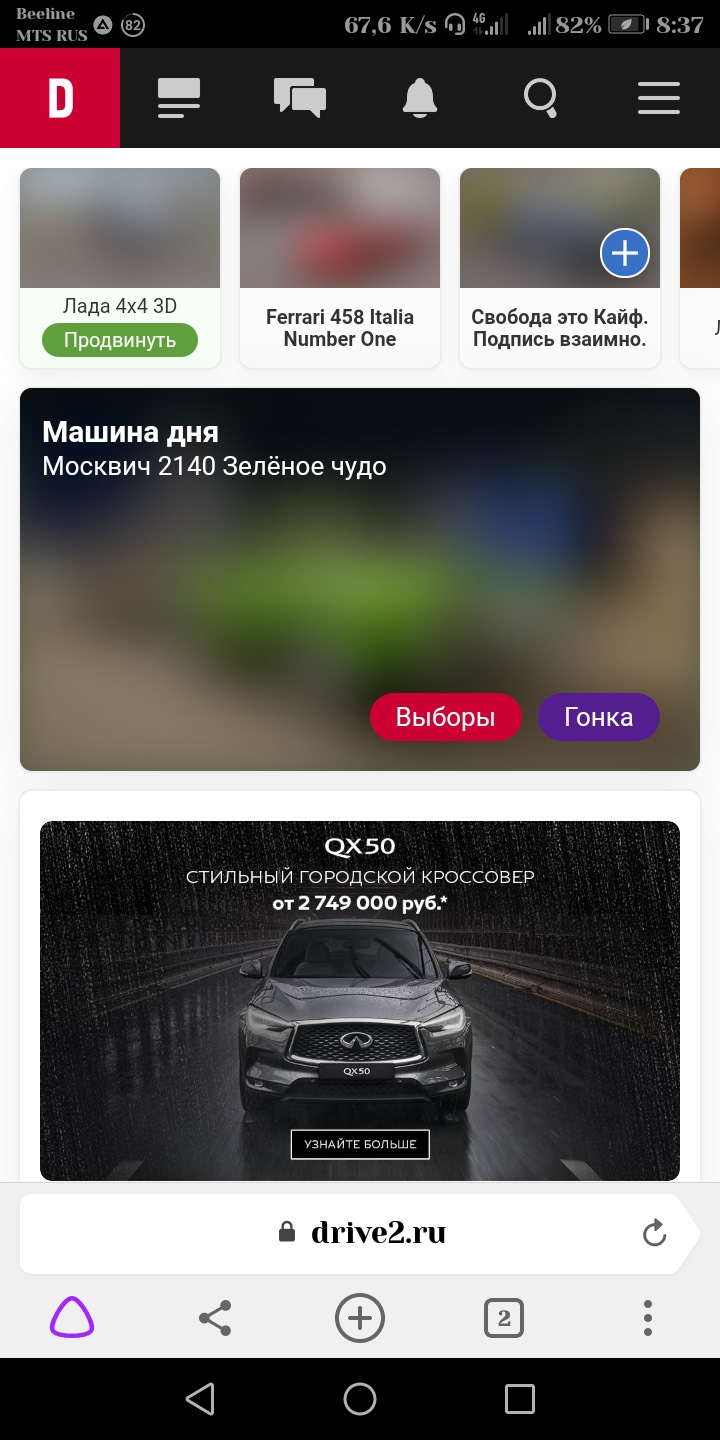The width and height of the screenshot is (720, 1440).
Task: Tap the red Выборы button
Action: coord(446,717)
